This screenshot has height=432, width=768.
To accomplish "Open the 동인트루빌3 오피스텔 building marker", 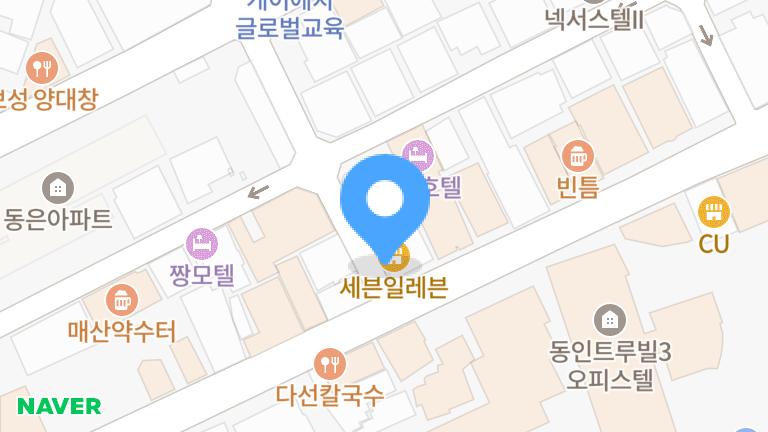I will tap(608, 320).
